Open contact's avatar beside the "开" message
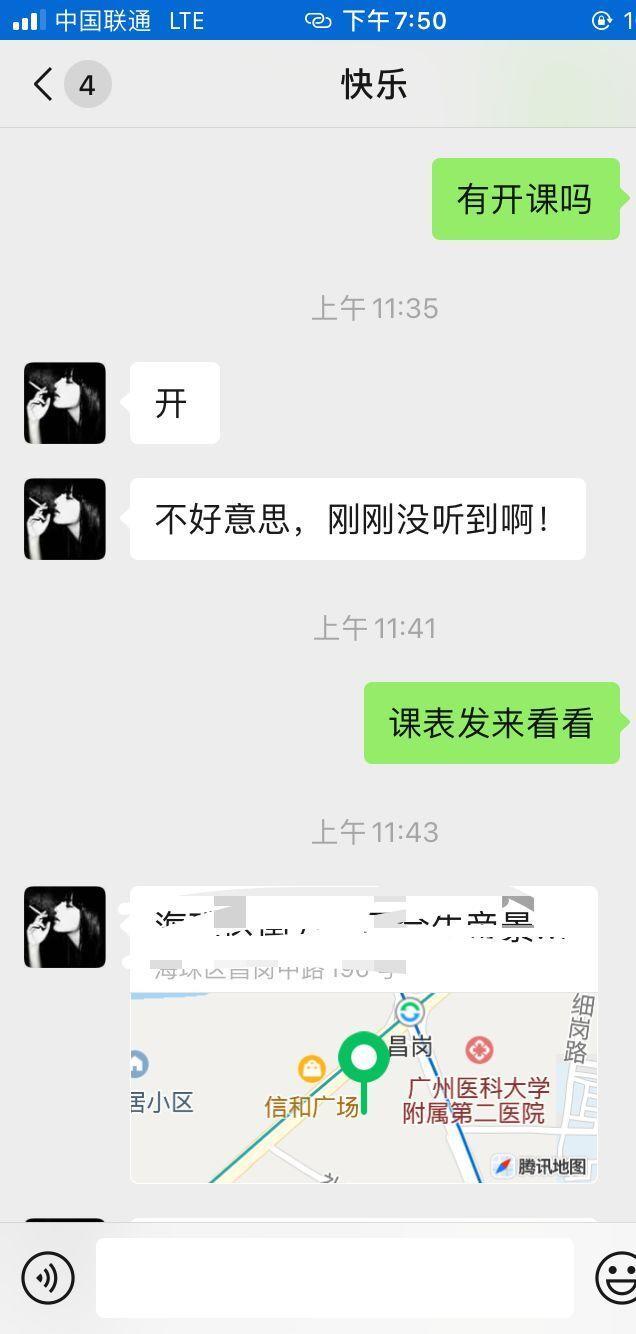Screen dimensions: 636x1334 click(x=65, y=403)
